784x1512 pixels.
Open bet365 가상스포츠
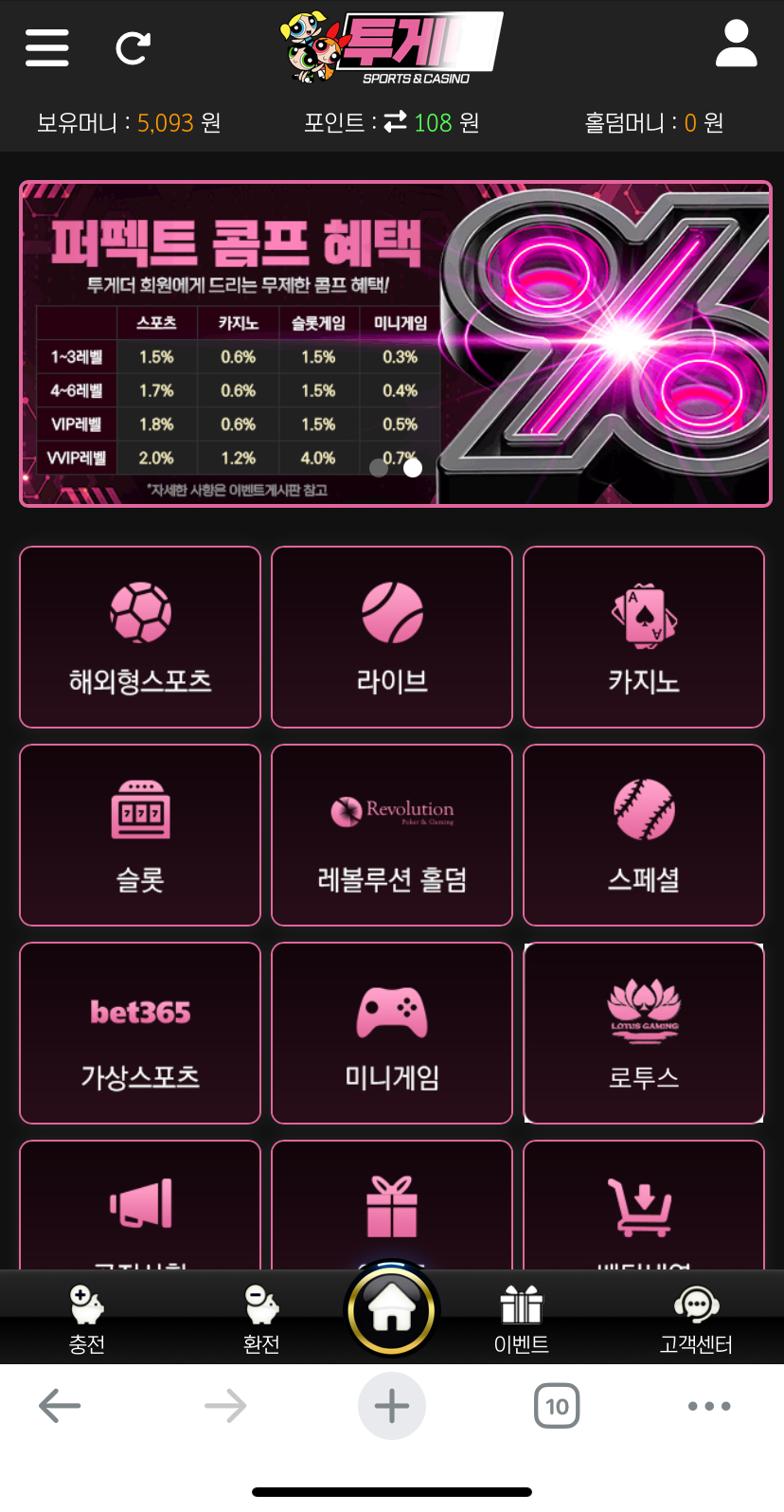[140, 1033]
